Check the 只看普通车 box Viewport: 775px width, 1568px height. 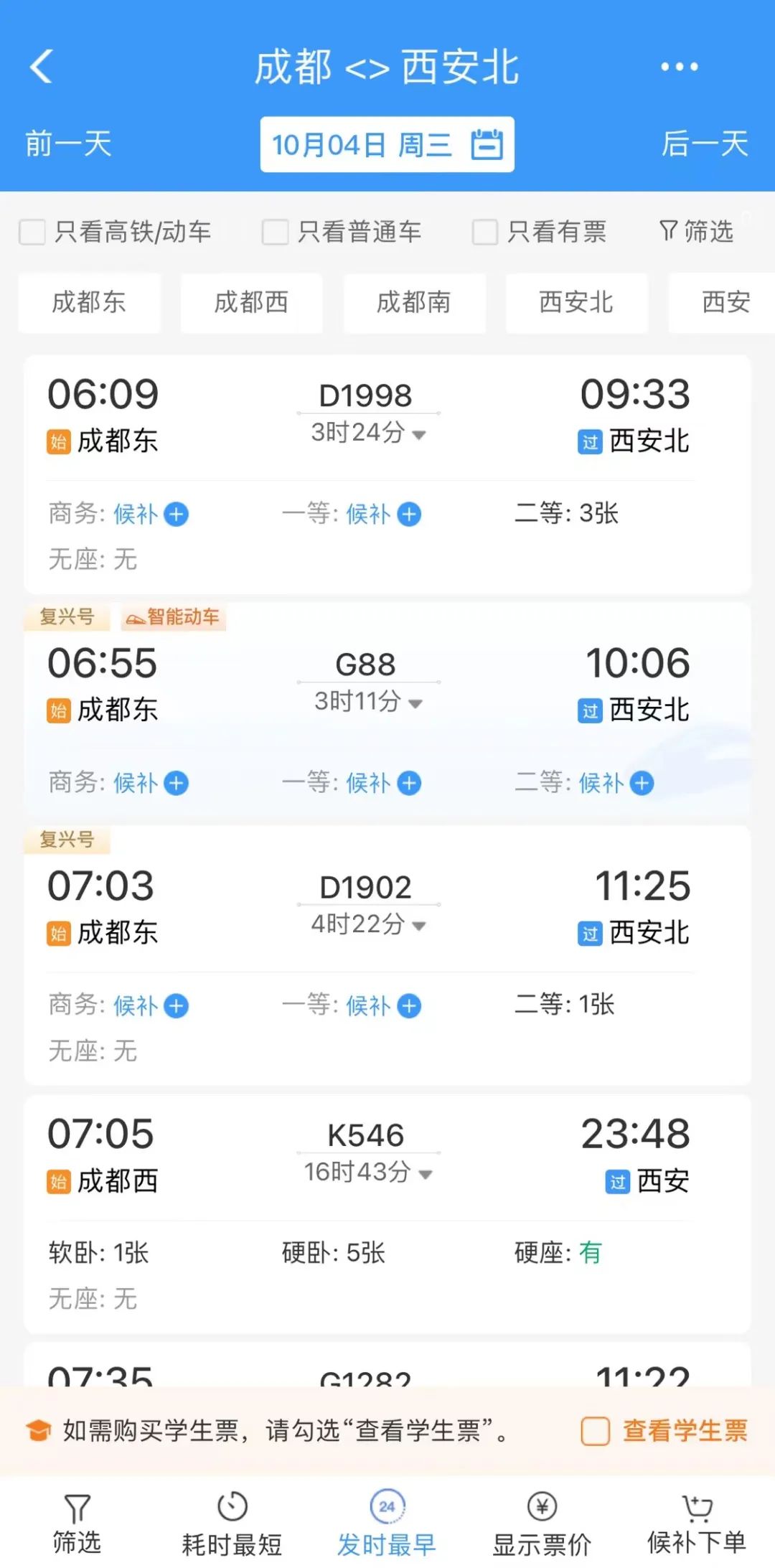click(275, 232)
